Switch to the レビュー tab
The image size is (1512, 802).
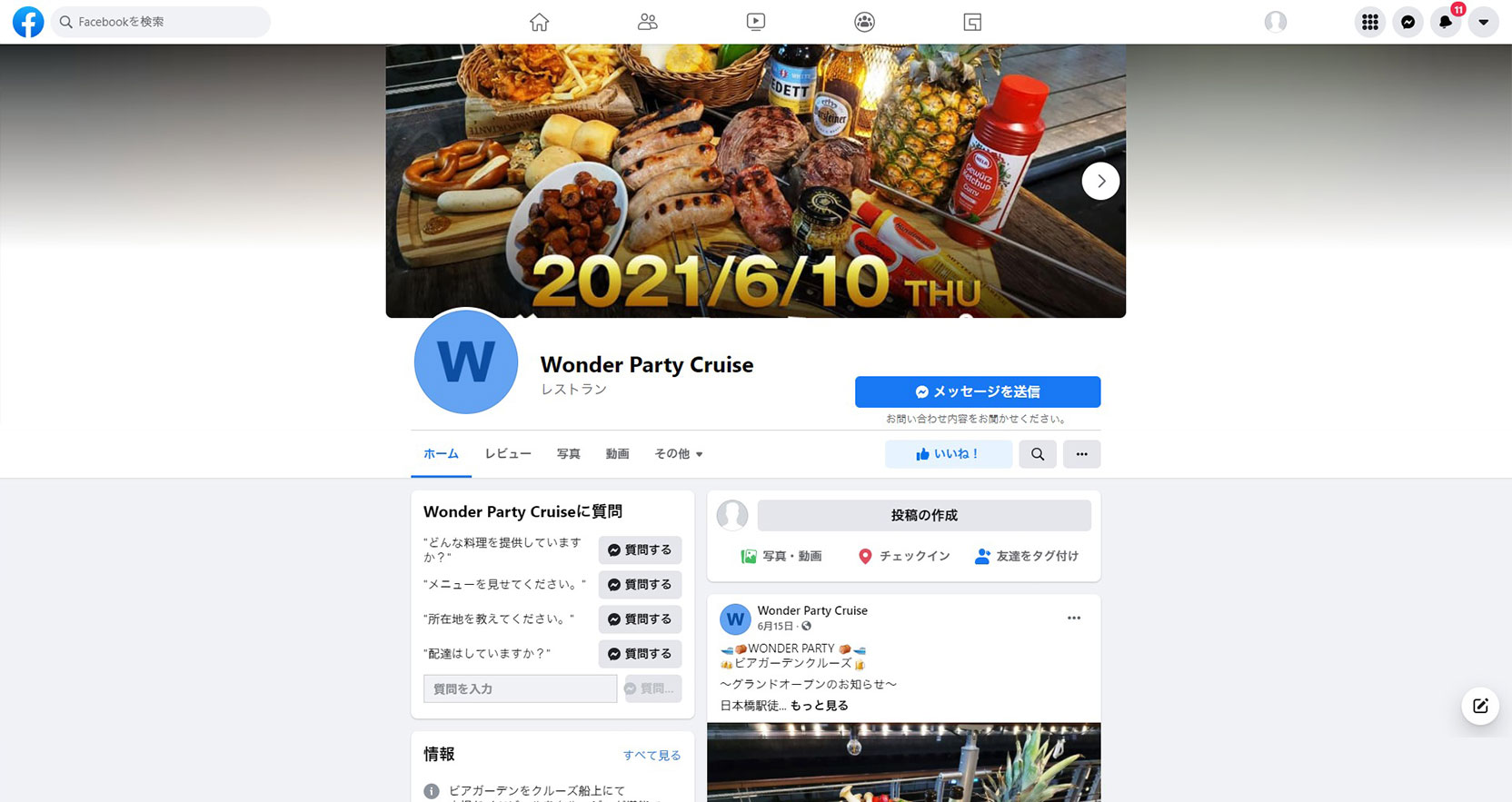[507, 453]
